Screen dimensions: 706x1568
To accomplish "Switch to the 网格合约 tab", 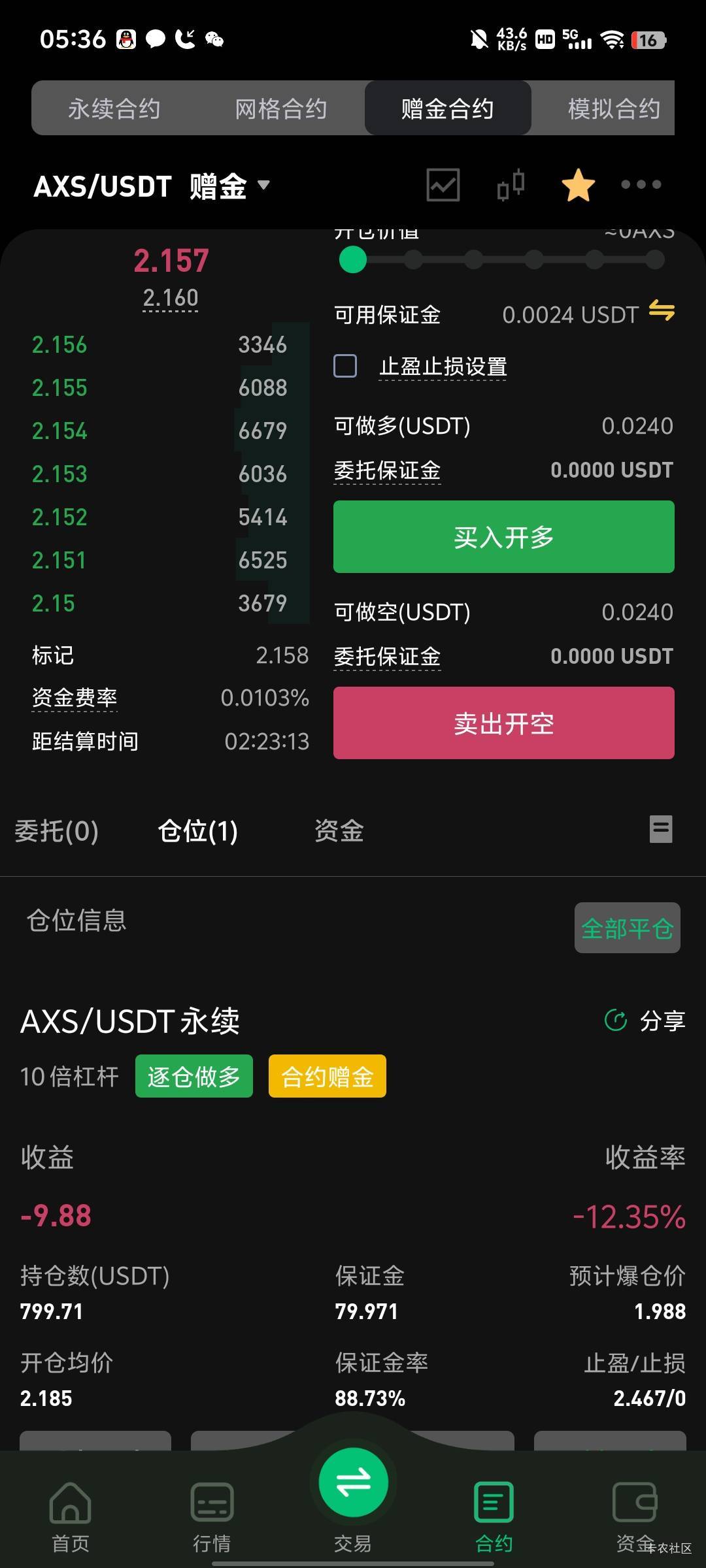I will 280,108.
